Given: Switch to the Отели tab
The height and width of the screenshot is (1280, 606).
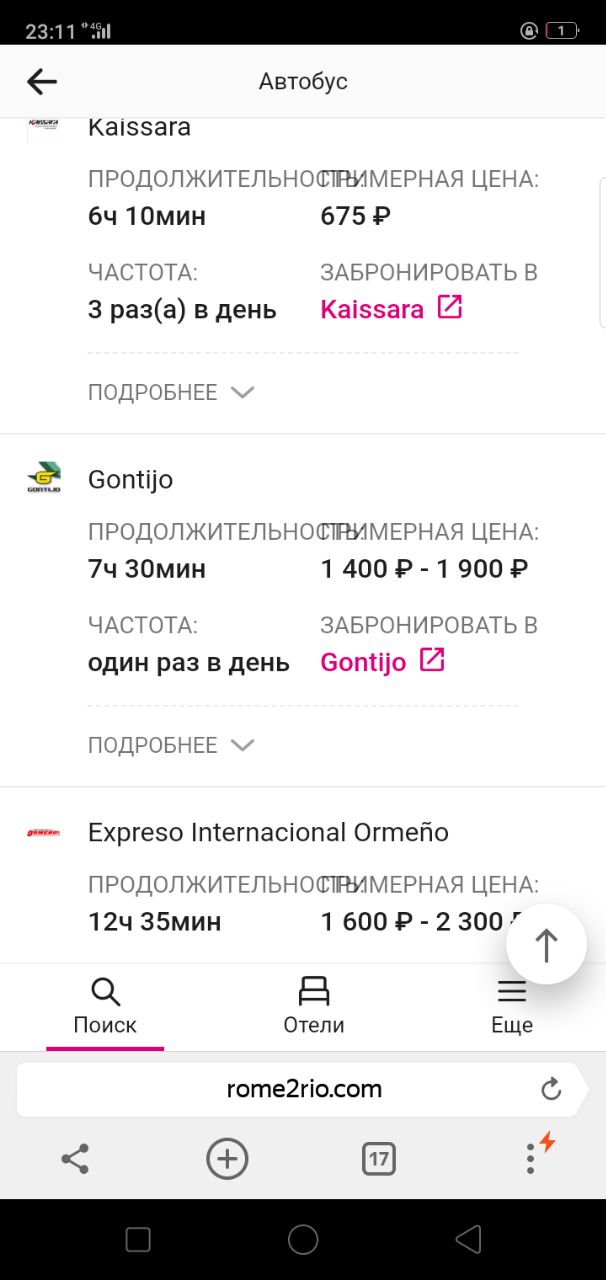Looking at the screenshot, I should pyautogui.click(x=314, y=1007).
